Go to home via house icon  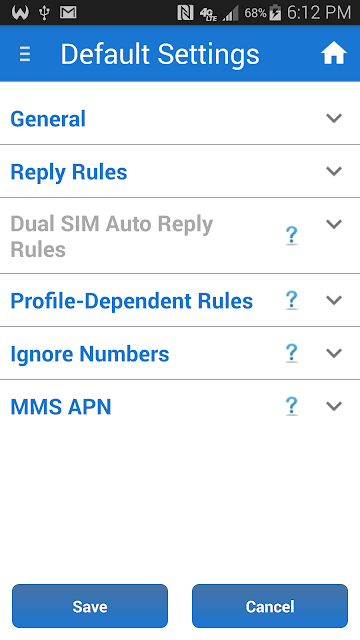[x=333, y=53]
